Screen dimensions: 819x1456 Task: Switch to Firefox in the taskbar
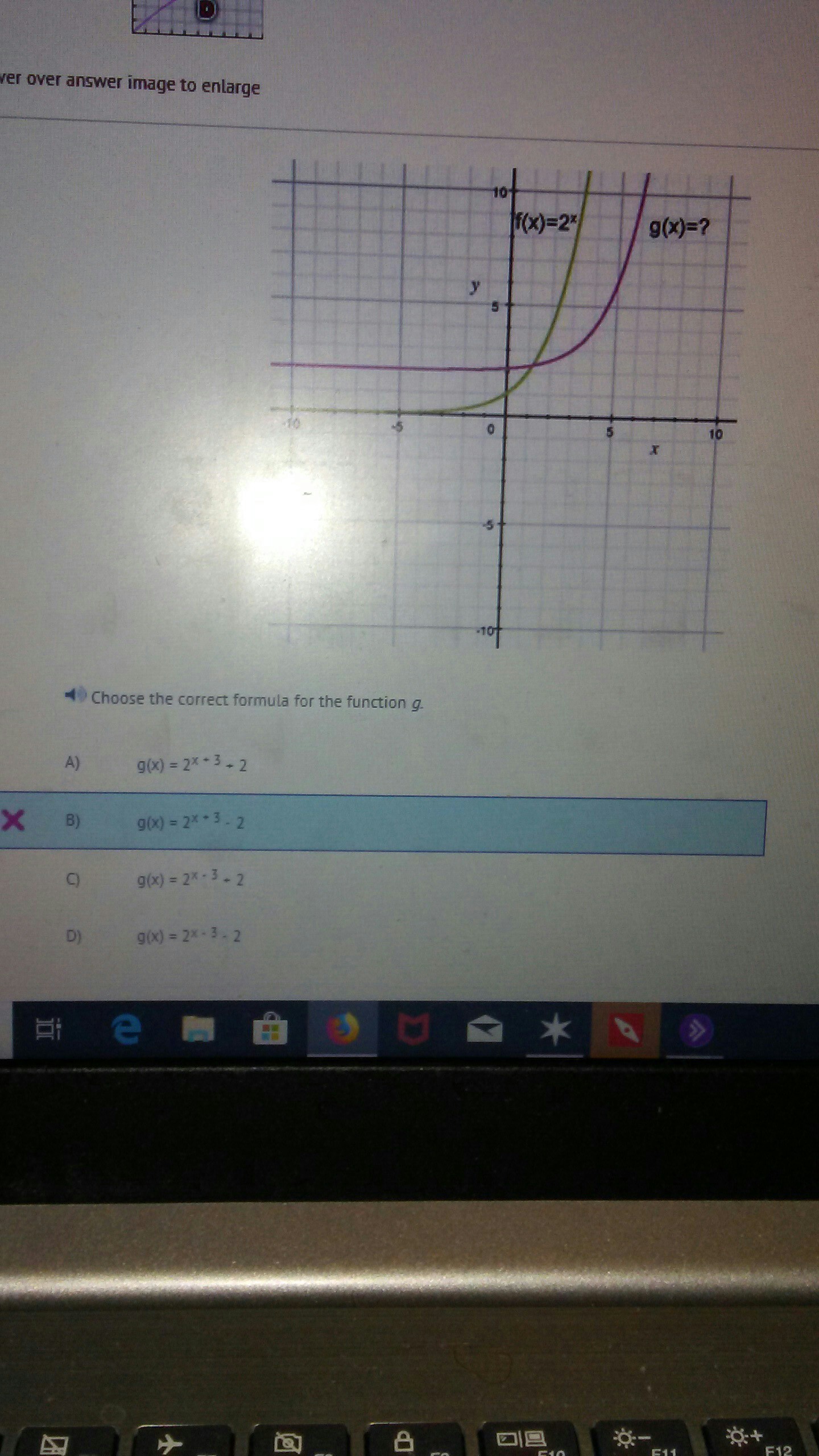click(342, 1029)
